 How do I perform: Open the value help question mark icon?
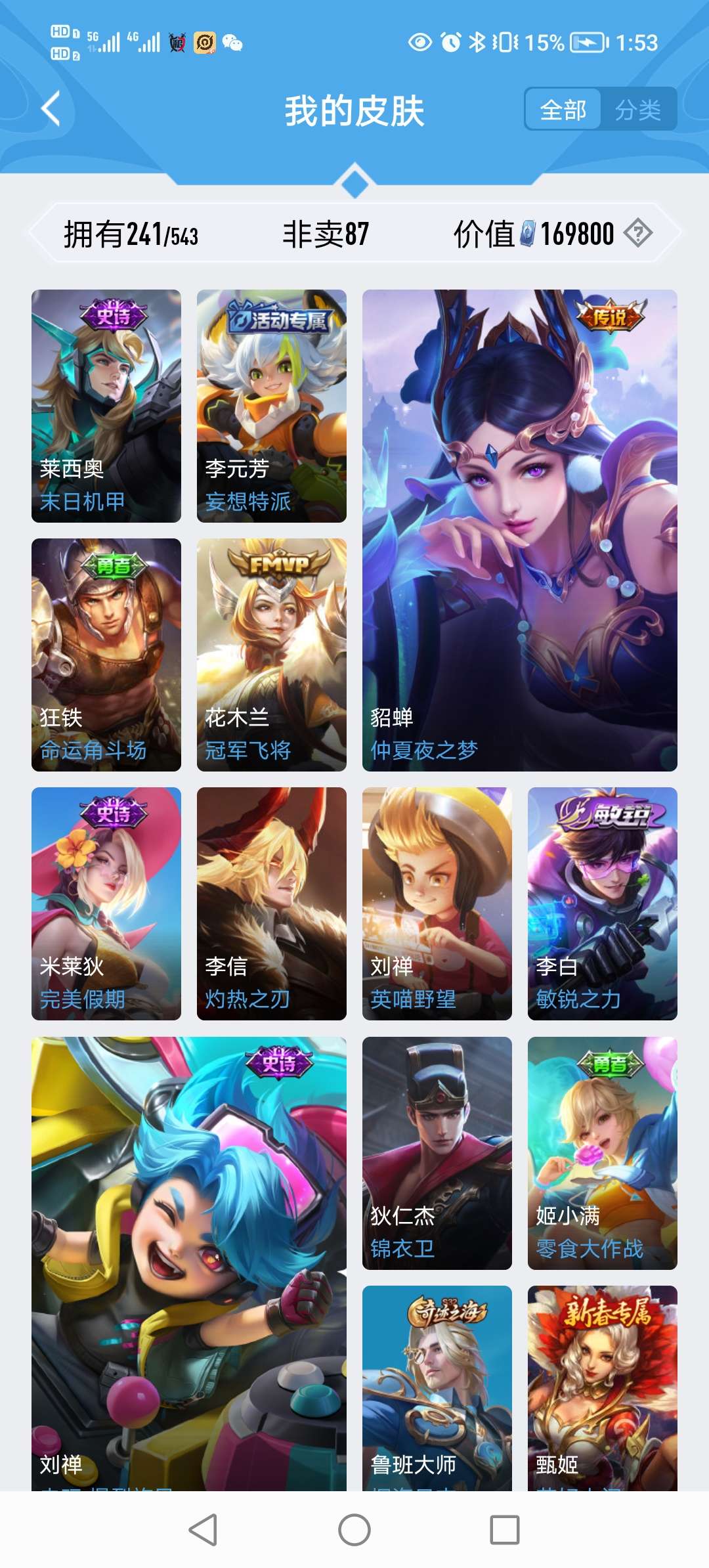click(x=638, y=233)
